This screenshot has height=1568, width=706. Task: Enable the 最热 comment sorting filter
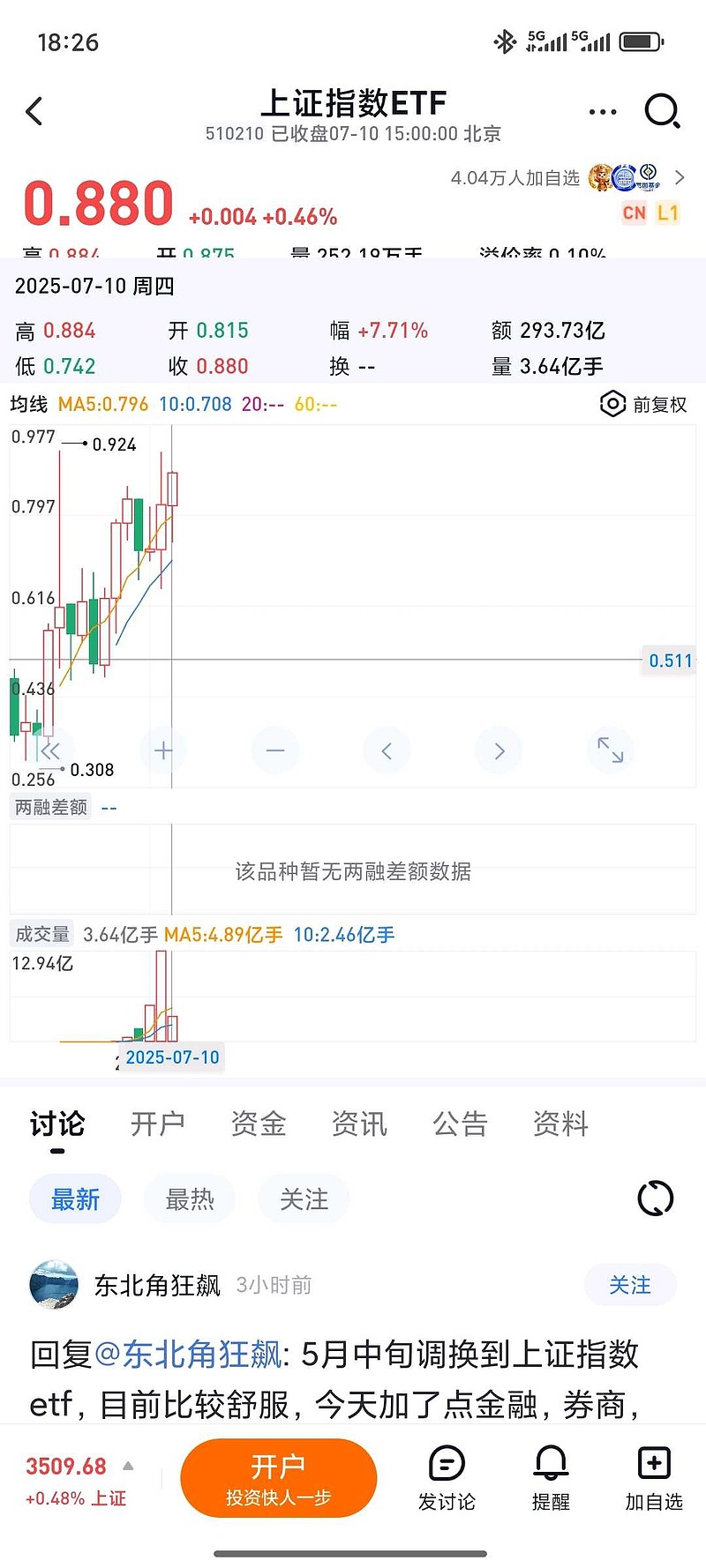(189, 1198)
